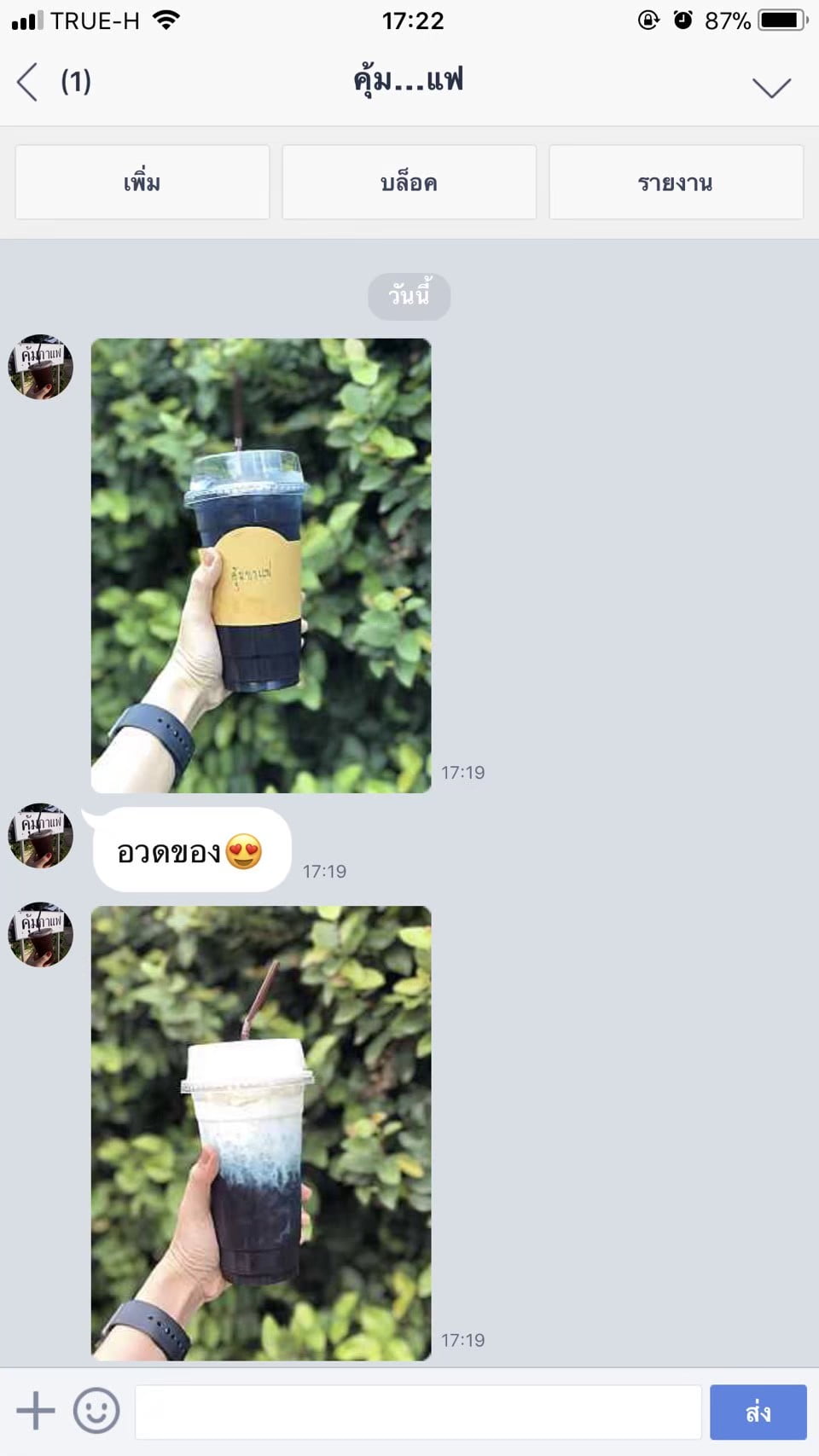Block this account with บล็อค
The image size is (819, 1456).
click(x=409, y=183)
